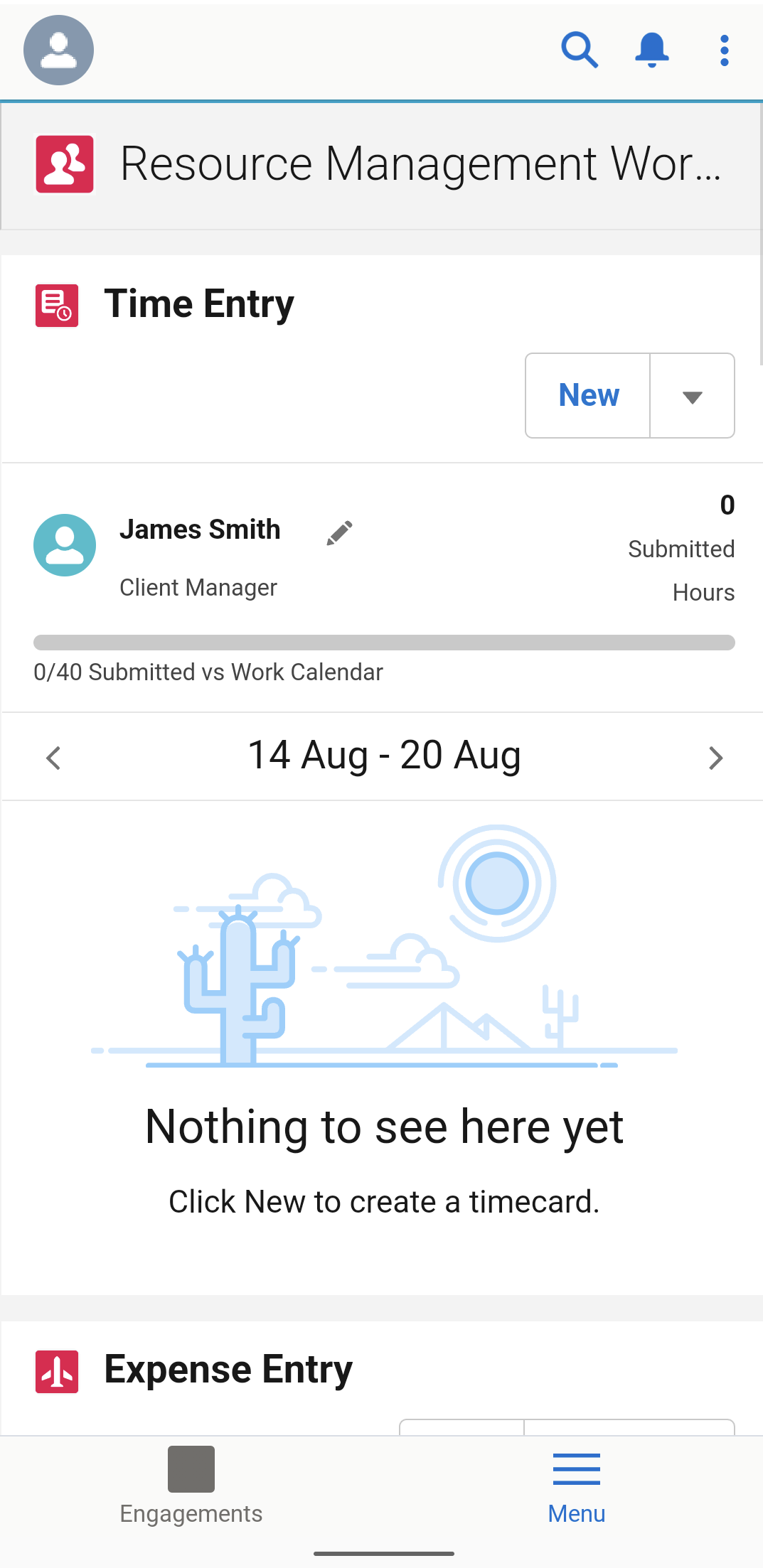Open the search icon
Screen dimensions: 763x1568
pos(579,50)
